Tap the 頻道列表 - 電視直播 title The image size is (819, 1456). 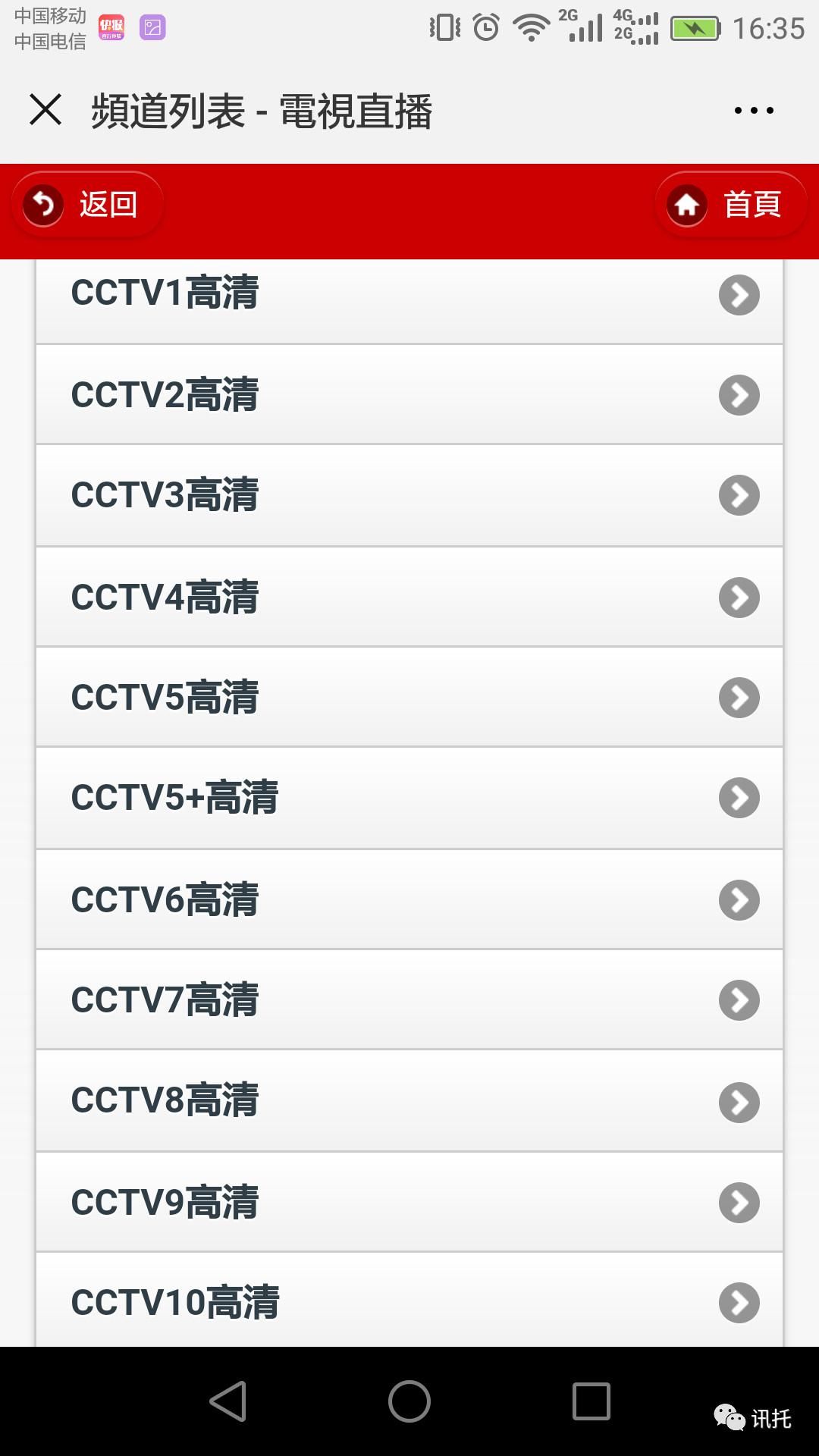tap(262, 109)
